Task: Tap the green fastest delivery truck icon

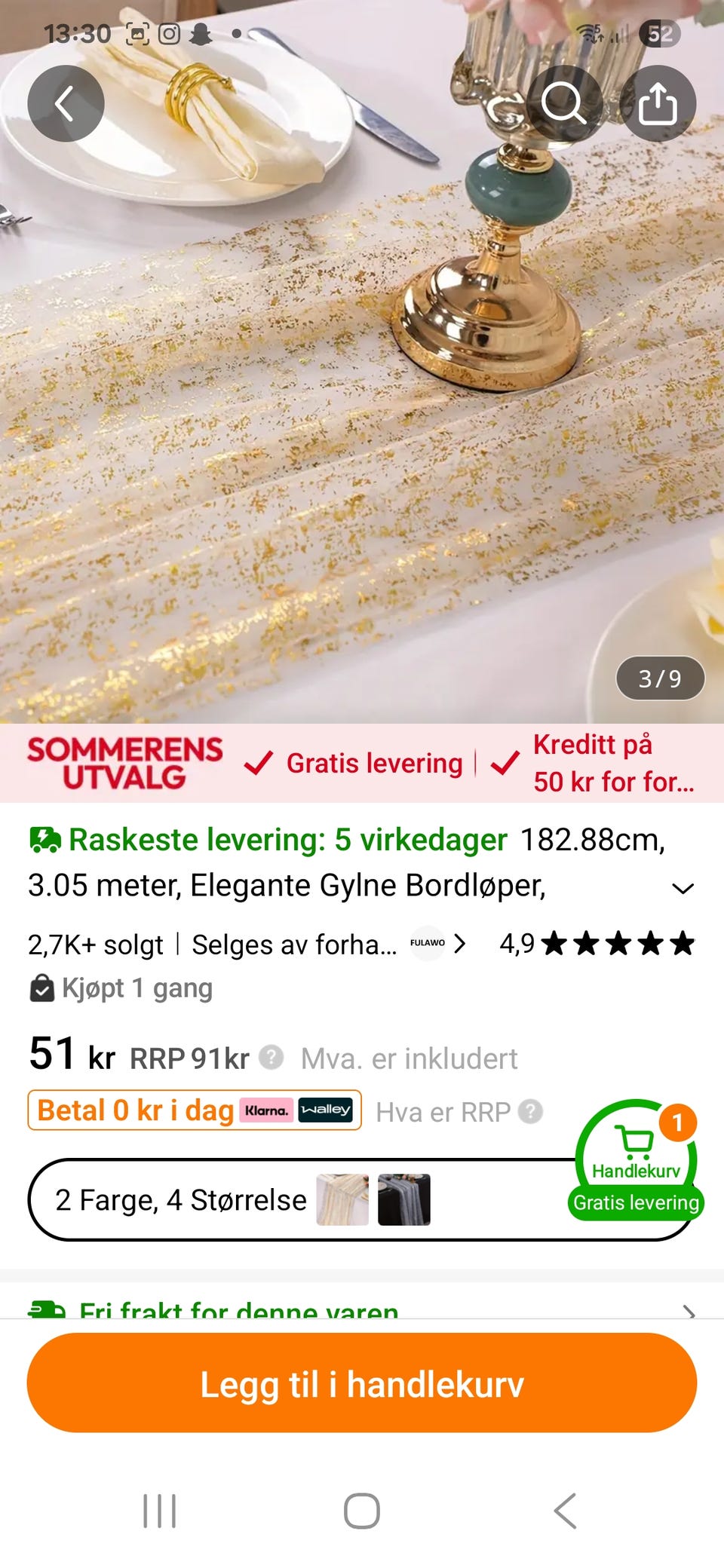Action: click(45, 839)
